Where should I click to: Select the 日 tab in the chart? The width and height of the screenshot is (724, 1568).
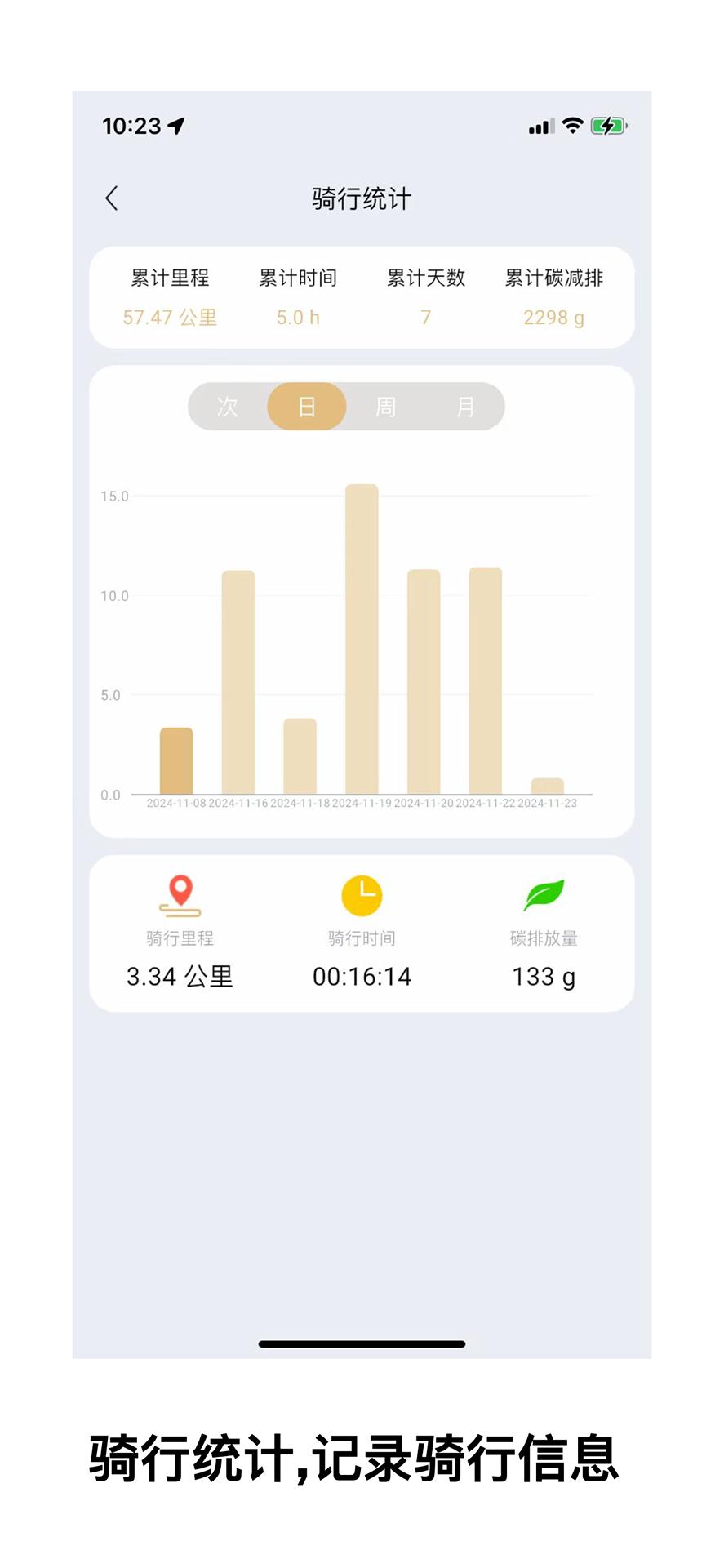click(306, 407)
